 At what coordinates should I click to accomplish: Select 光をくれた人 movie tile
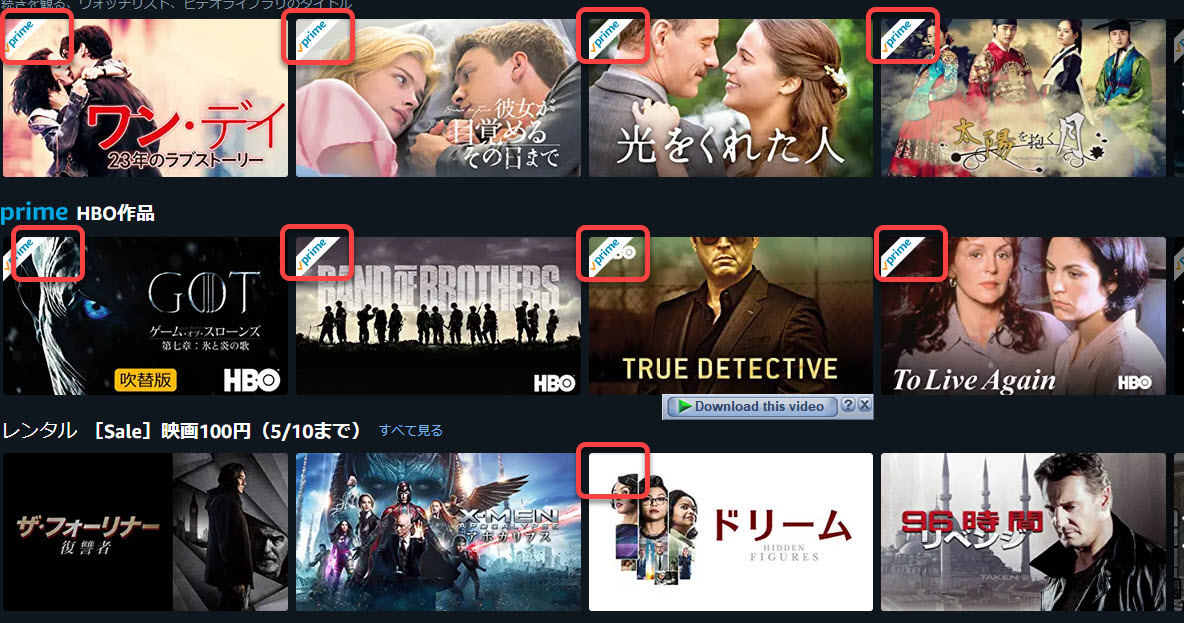(x=730, y=100)
